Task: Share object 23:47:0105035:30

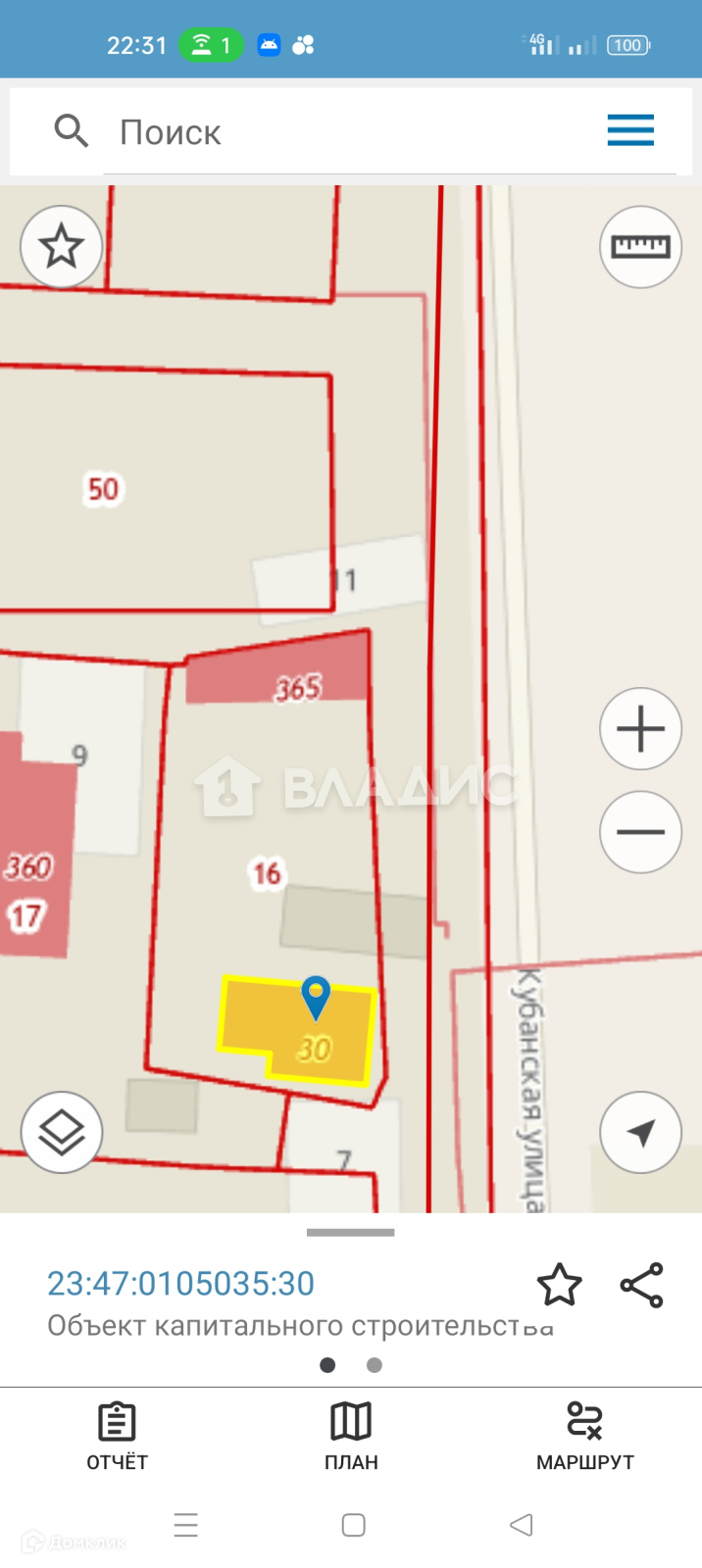Action: (x=642, y=1285)
